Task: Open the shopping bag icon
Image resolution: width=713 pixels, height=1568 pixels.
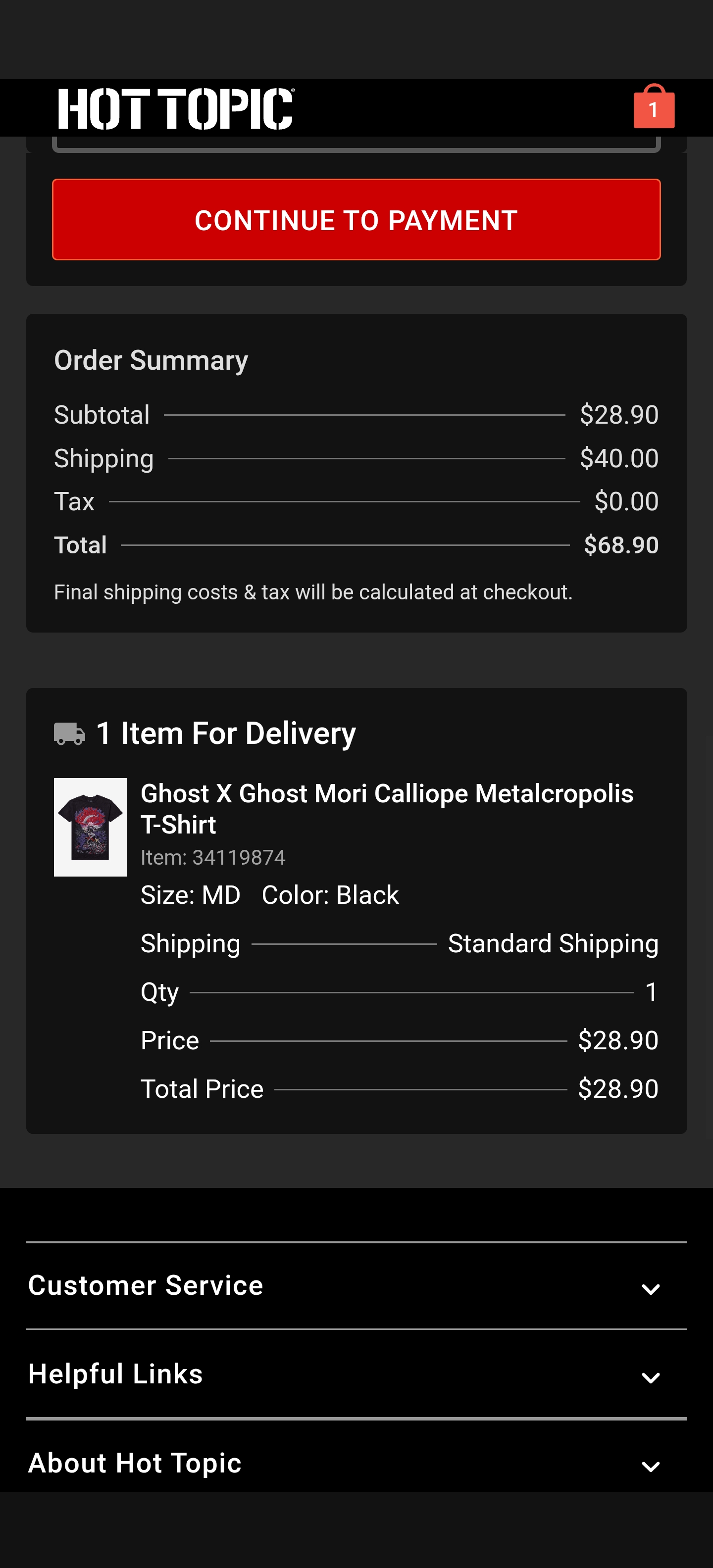Action: (x=653, y=107)
